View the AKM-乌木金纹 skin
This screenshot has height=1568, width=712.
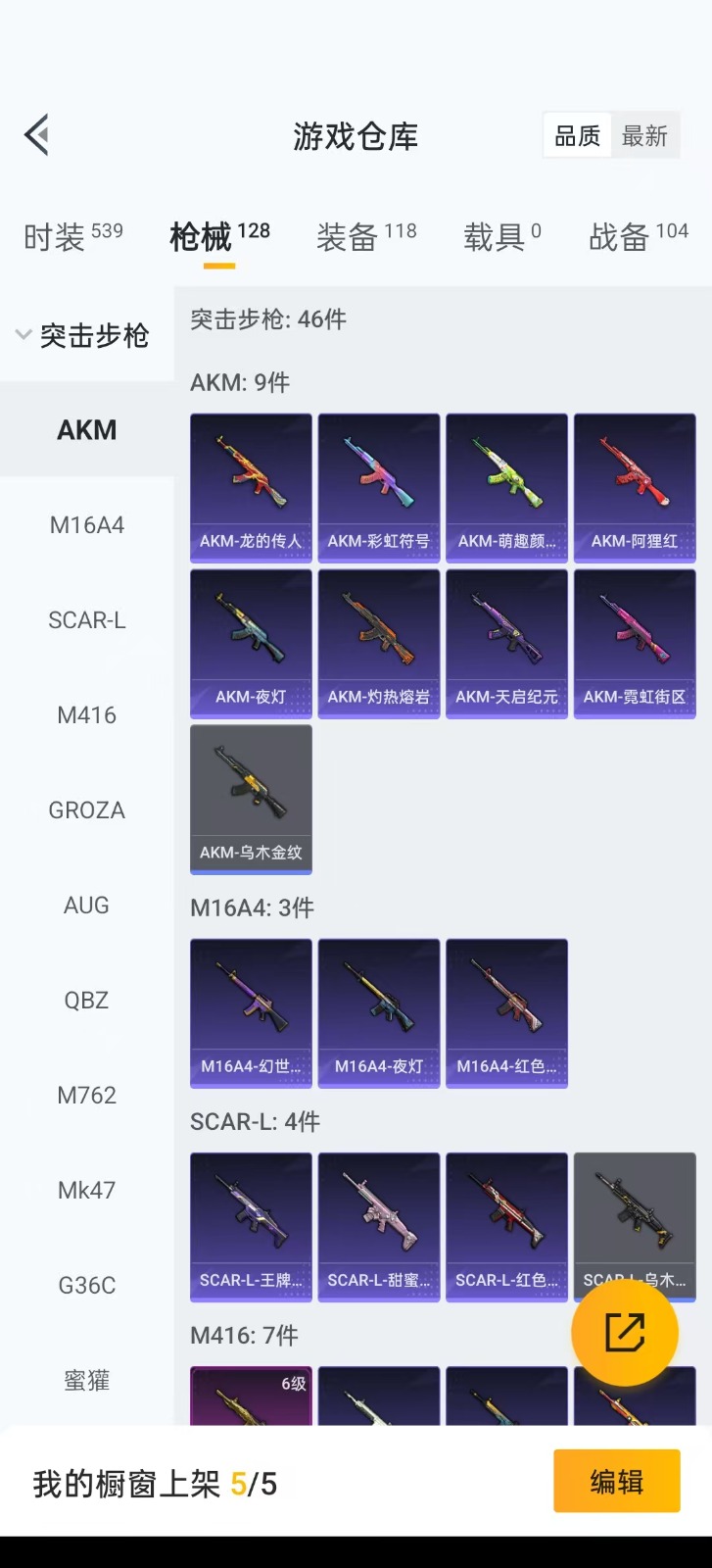click(x=251, y=799)
